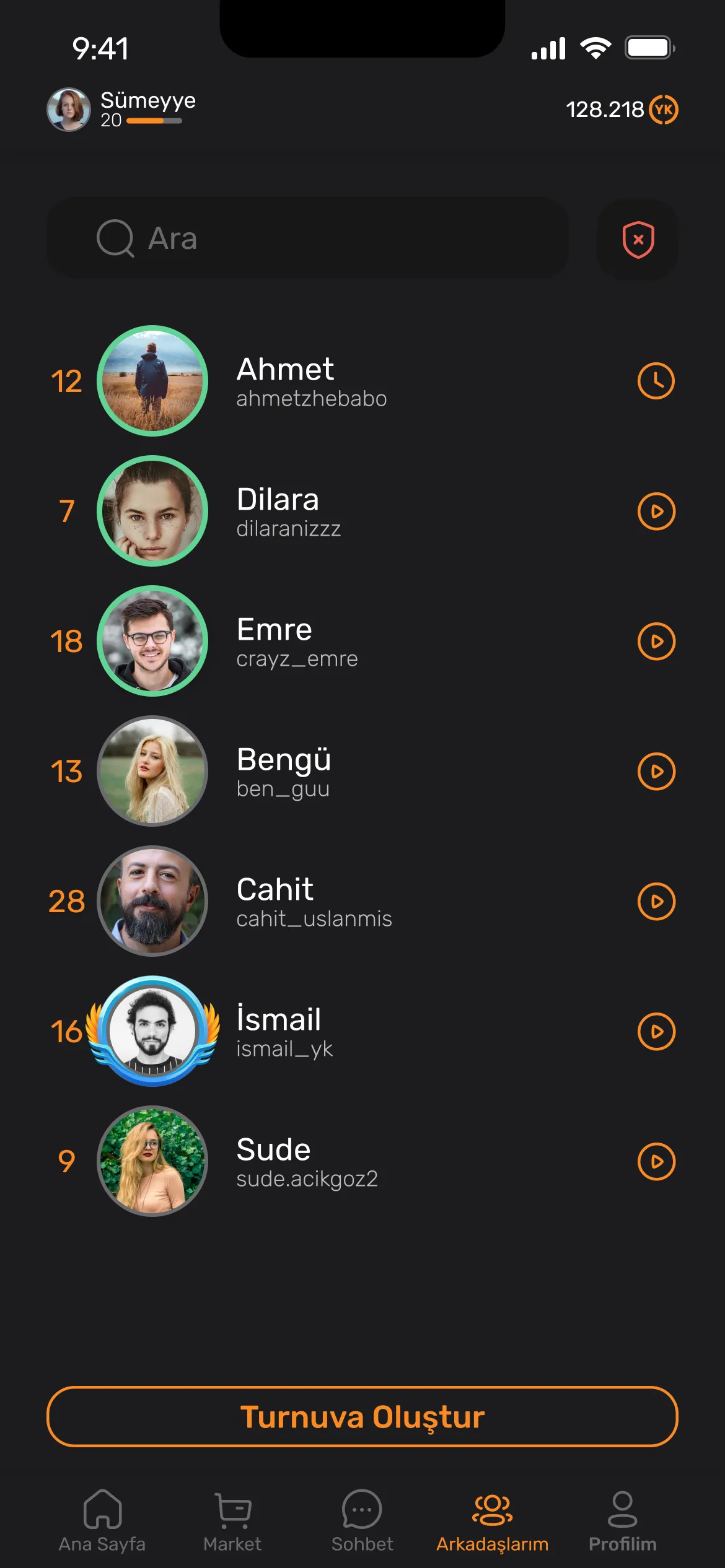Tap the play icon next to İsmail
The width and height of the screenshot is (725, 1568).
pos(656,1032)
